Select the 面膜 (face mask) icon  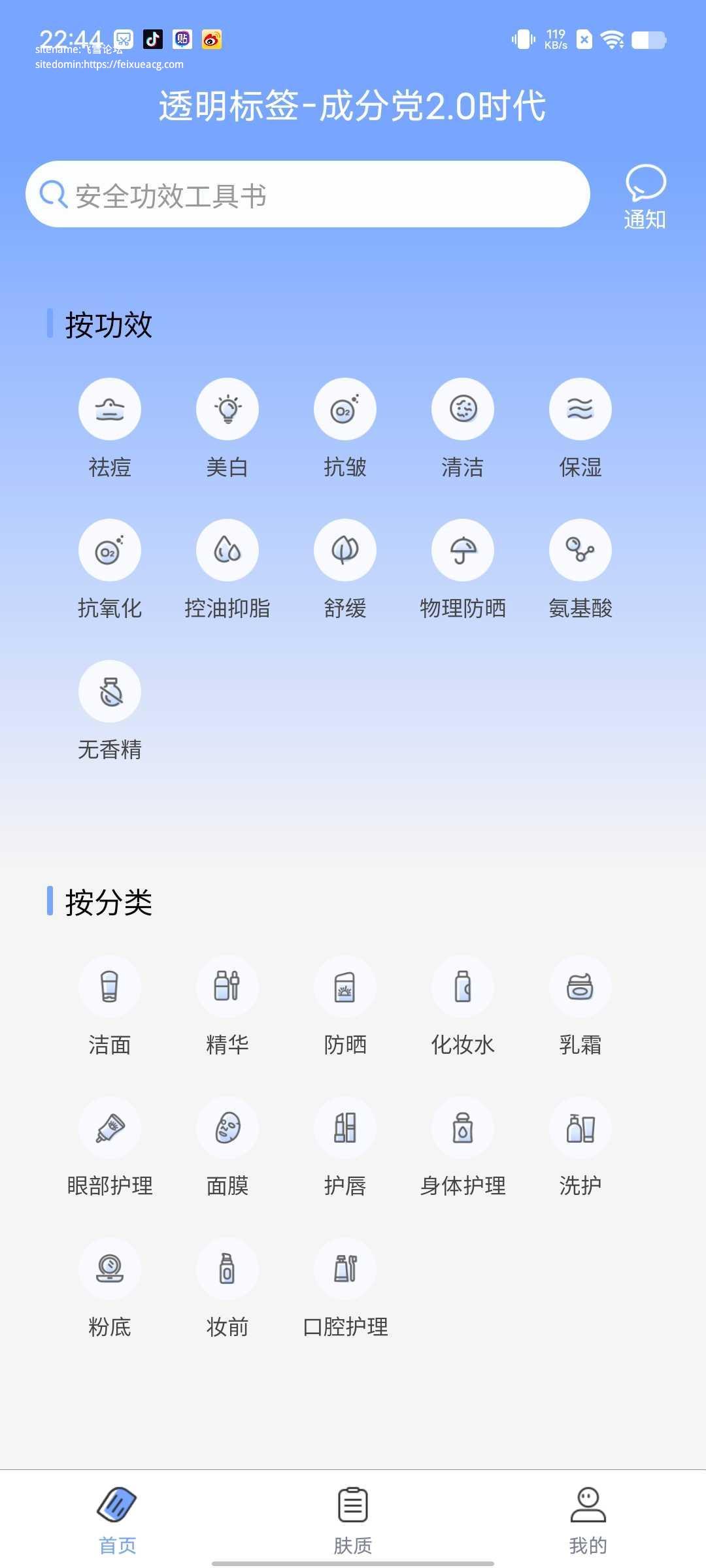pos(227,1128)
